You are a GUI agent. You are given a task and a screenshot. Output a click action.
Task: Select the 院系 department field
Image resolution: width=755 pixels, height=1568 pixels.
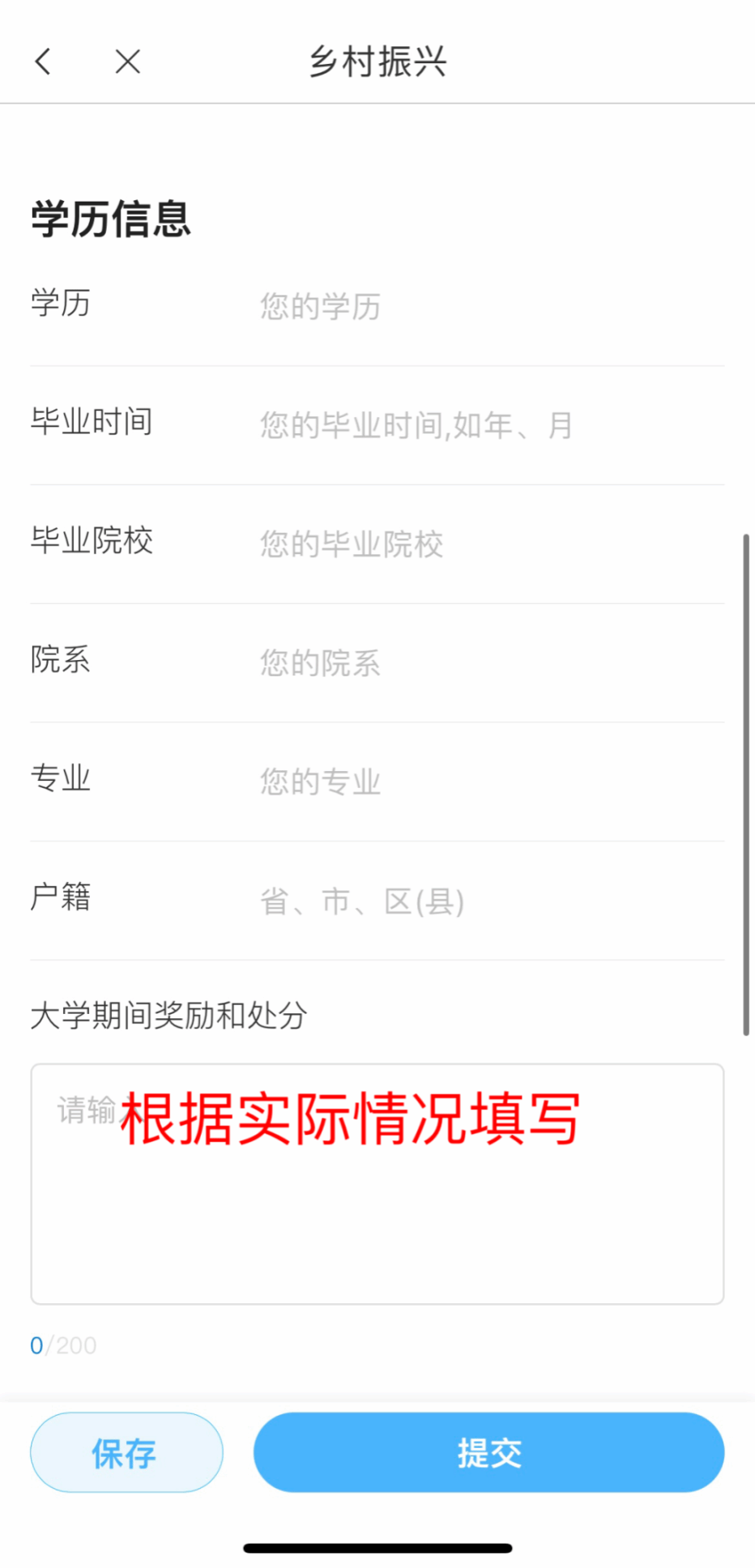coord(486,663)
